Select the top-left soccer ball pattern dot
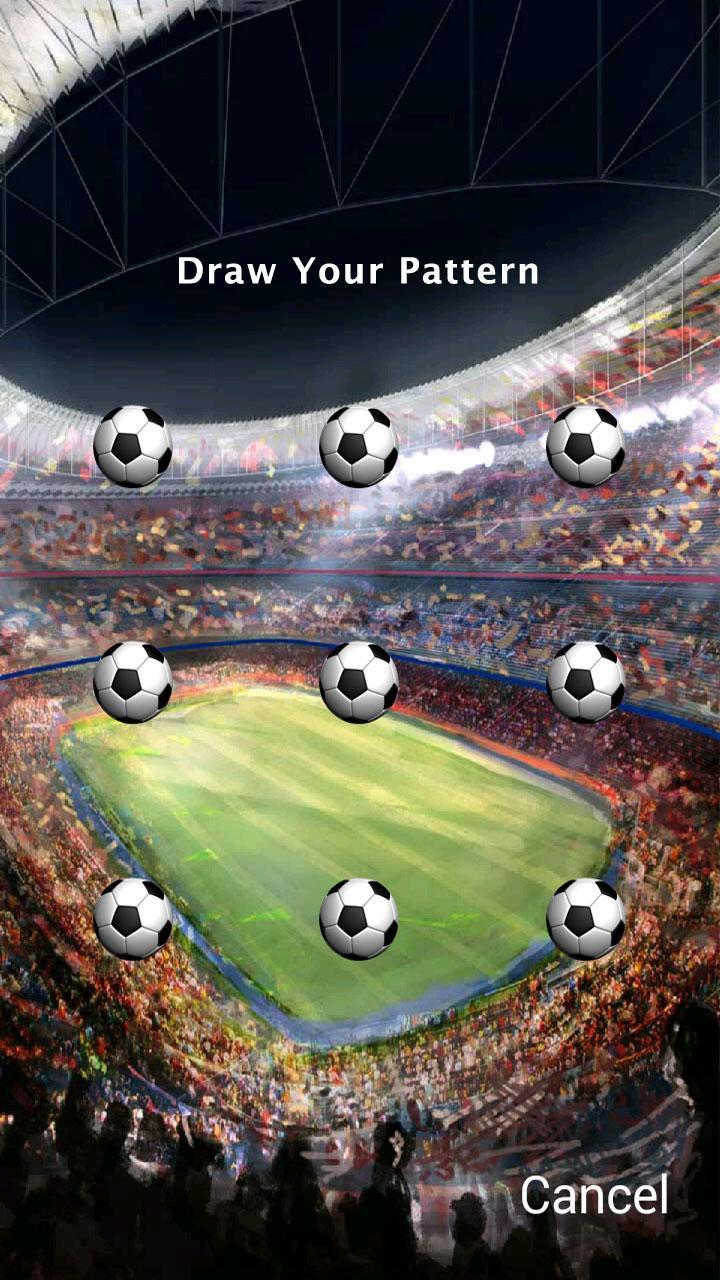Image resolution: width=720 pixels, height=1280 pixels. click(133, 446)
